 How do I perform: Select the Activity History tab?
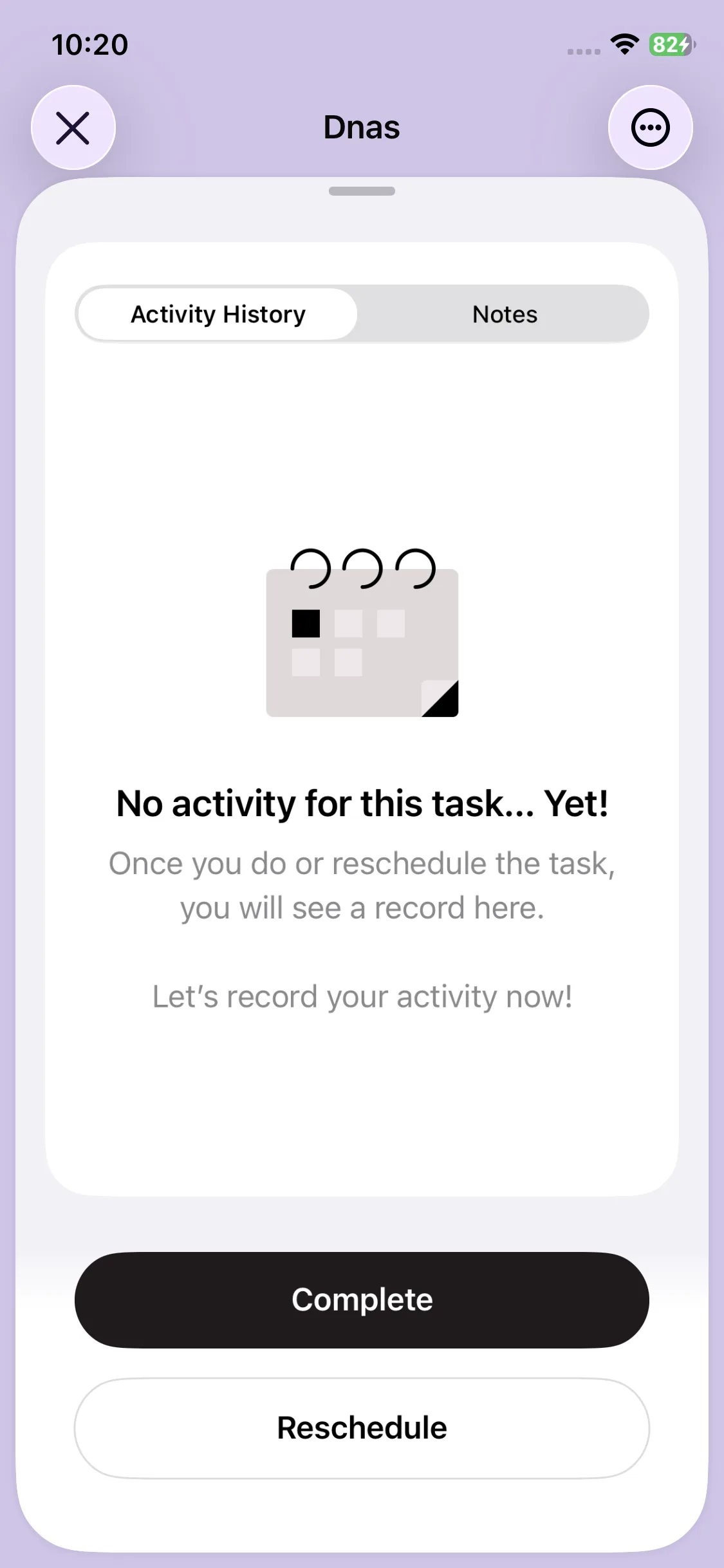(x=218, y=314)
